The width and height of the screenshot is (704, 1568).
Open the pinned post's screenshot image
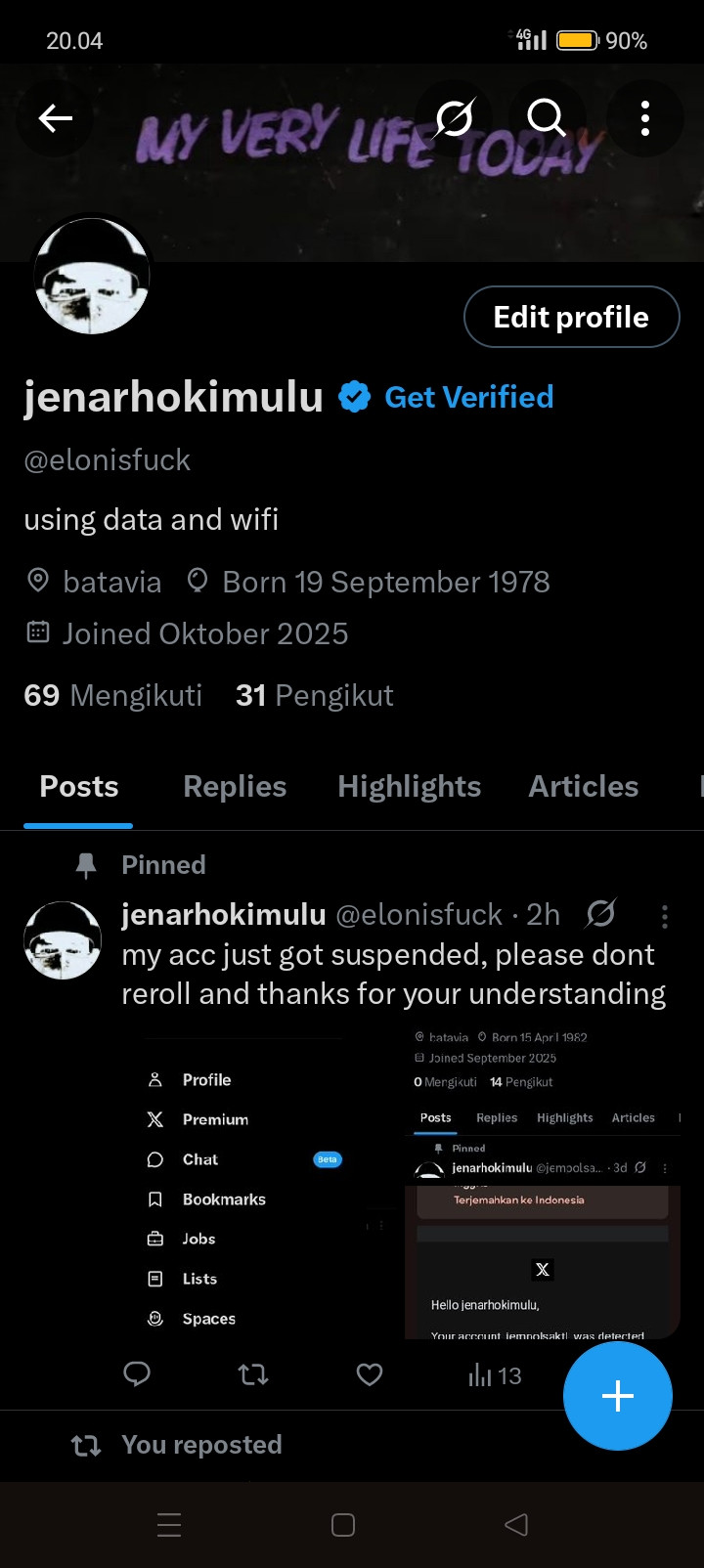click(401, 1183)
